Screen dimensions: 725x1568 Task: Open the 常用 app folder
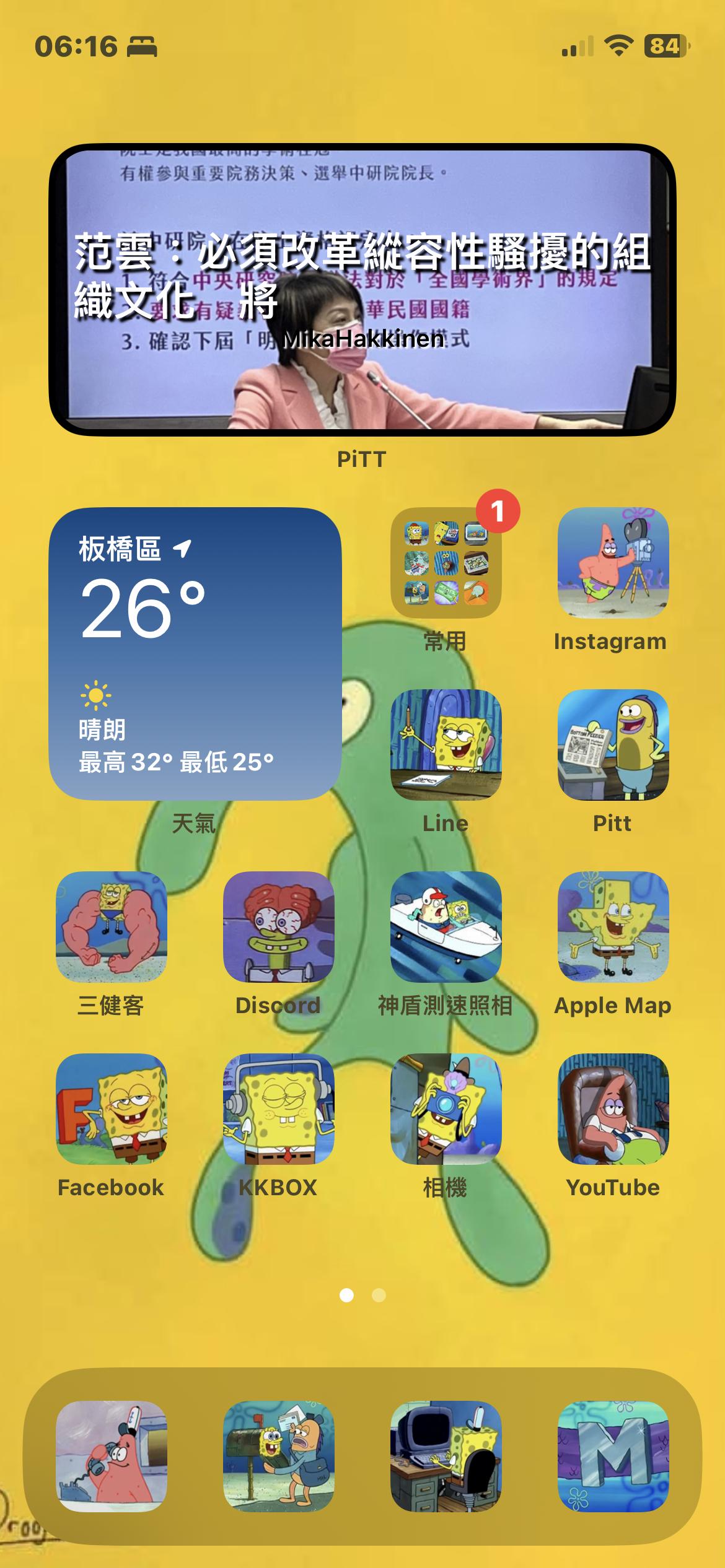click(446, 563)
